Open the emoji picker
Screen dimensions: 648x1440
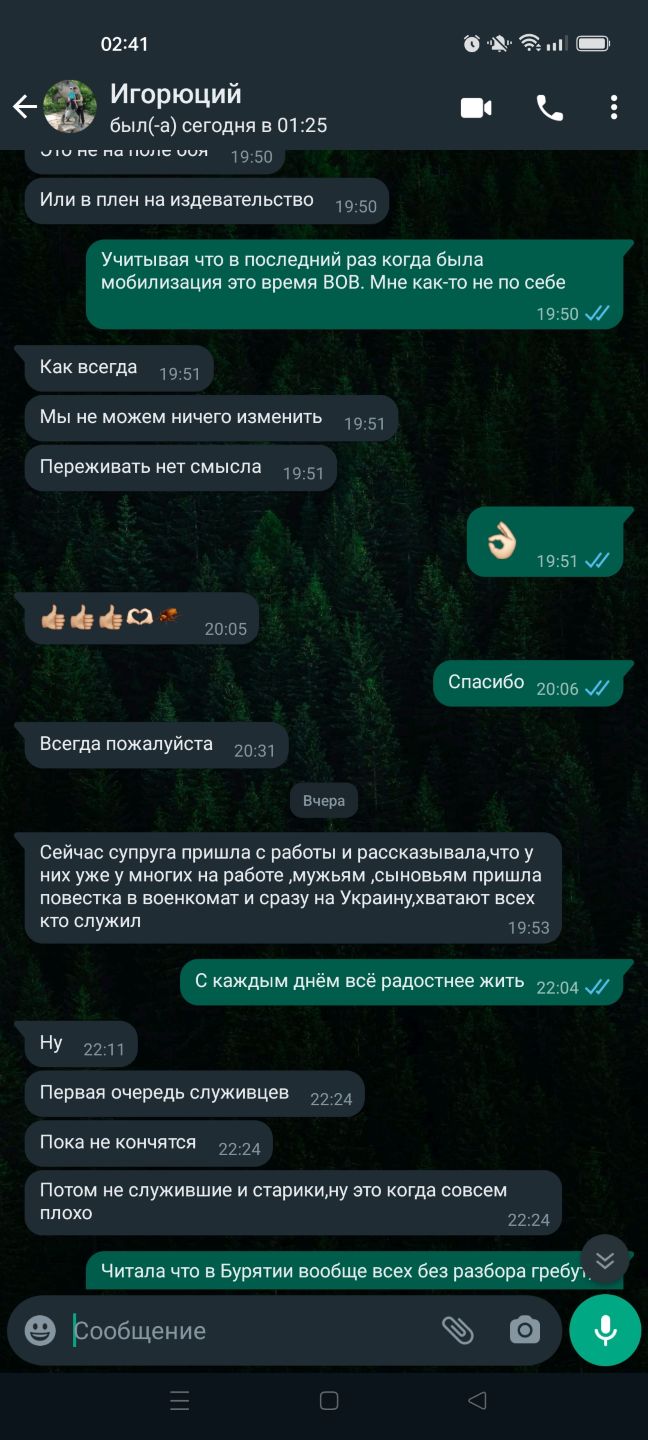[x=40, y=1330]
